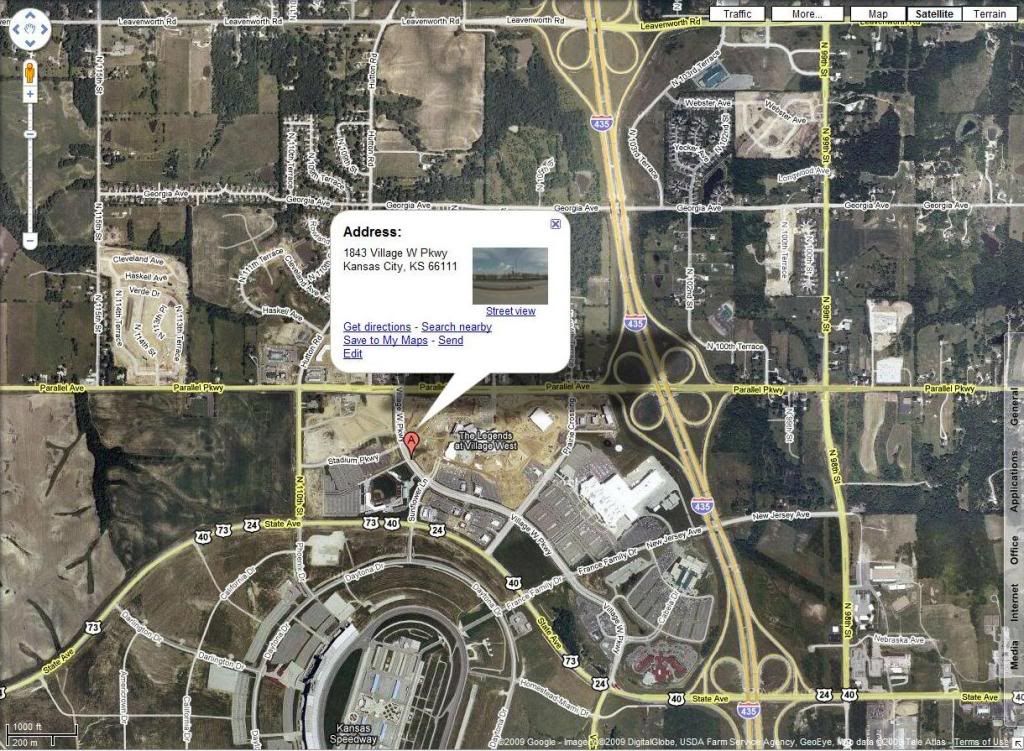Switch to Satellite view

pos(934,14)
